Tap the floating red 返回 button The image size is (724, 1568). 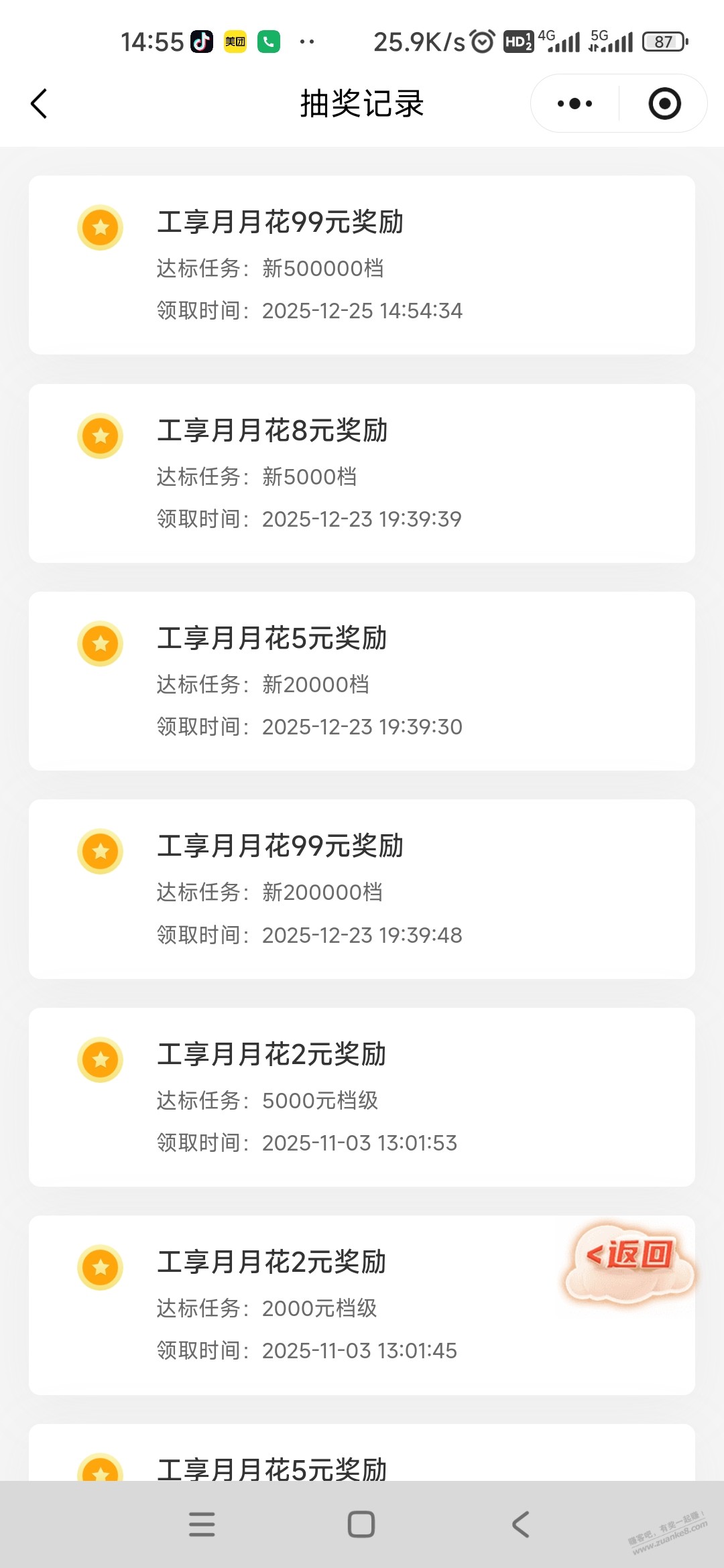tap(629, 1261)
